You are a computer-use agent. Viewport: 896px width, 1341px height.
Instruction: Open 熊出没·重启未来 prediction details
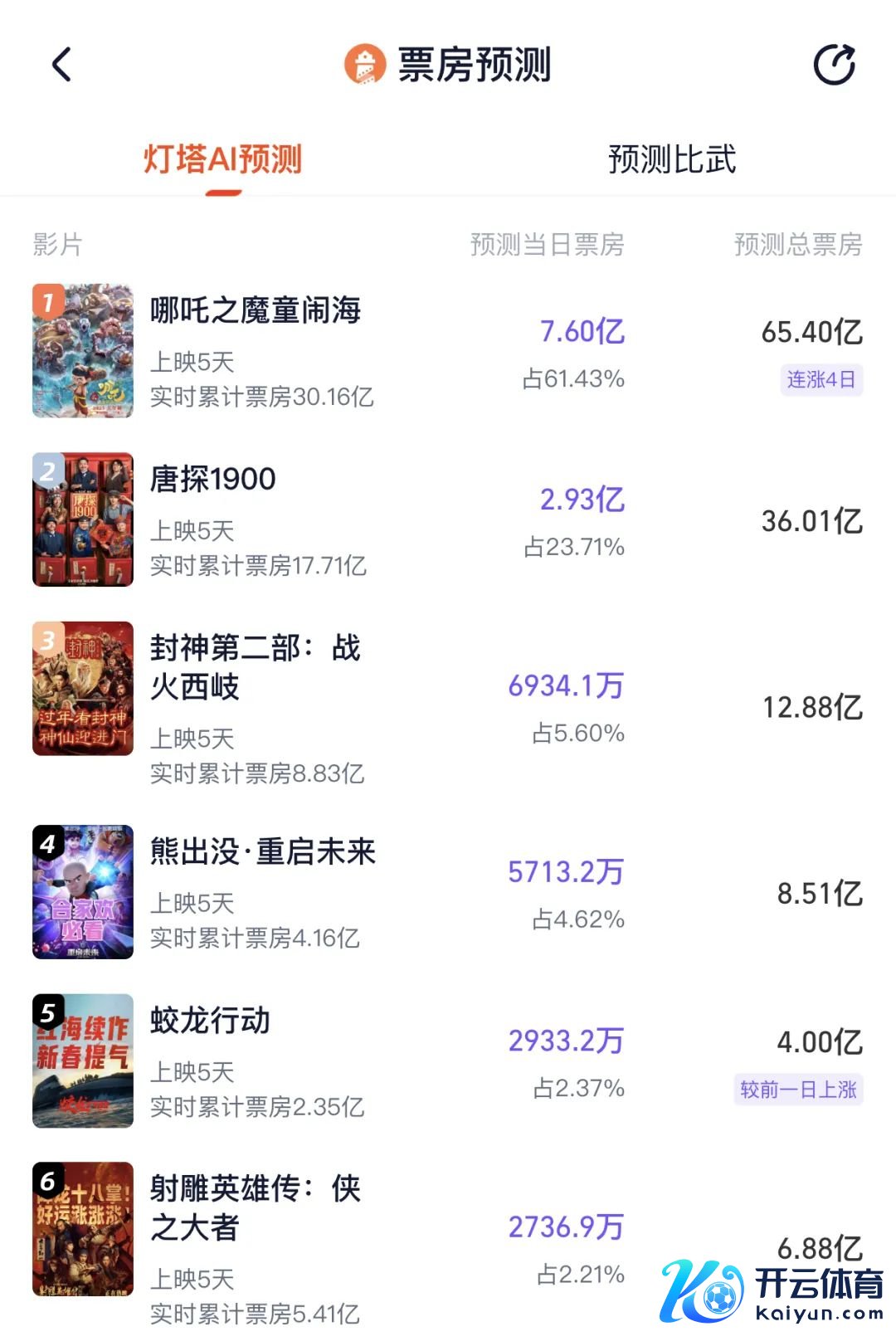[263, 852]
